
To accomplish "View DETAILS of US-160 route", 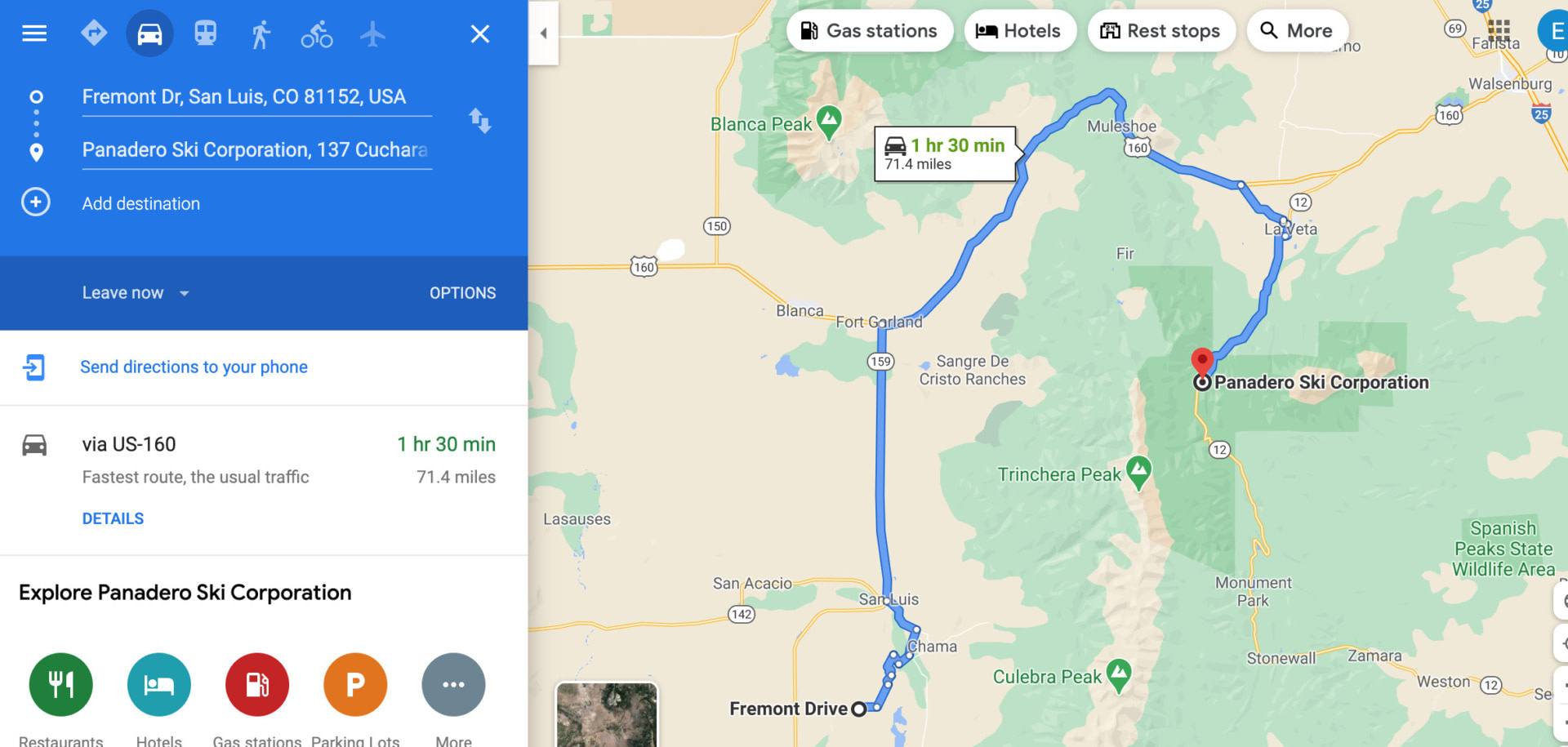I will 113,518.
